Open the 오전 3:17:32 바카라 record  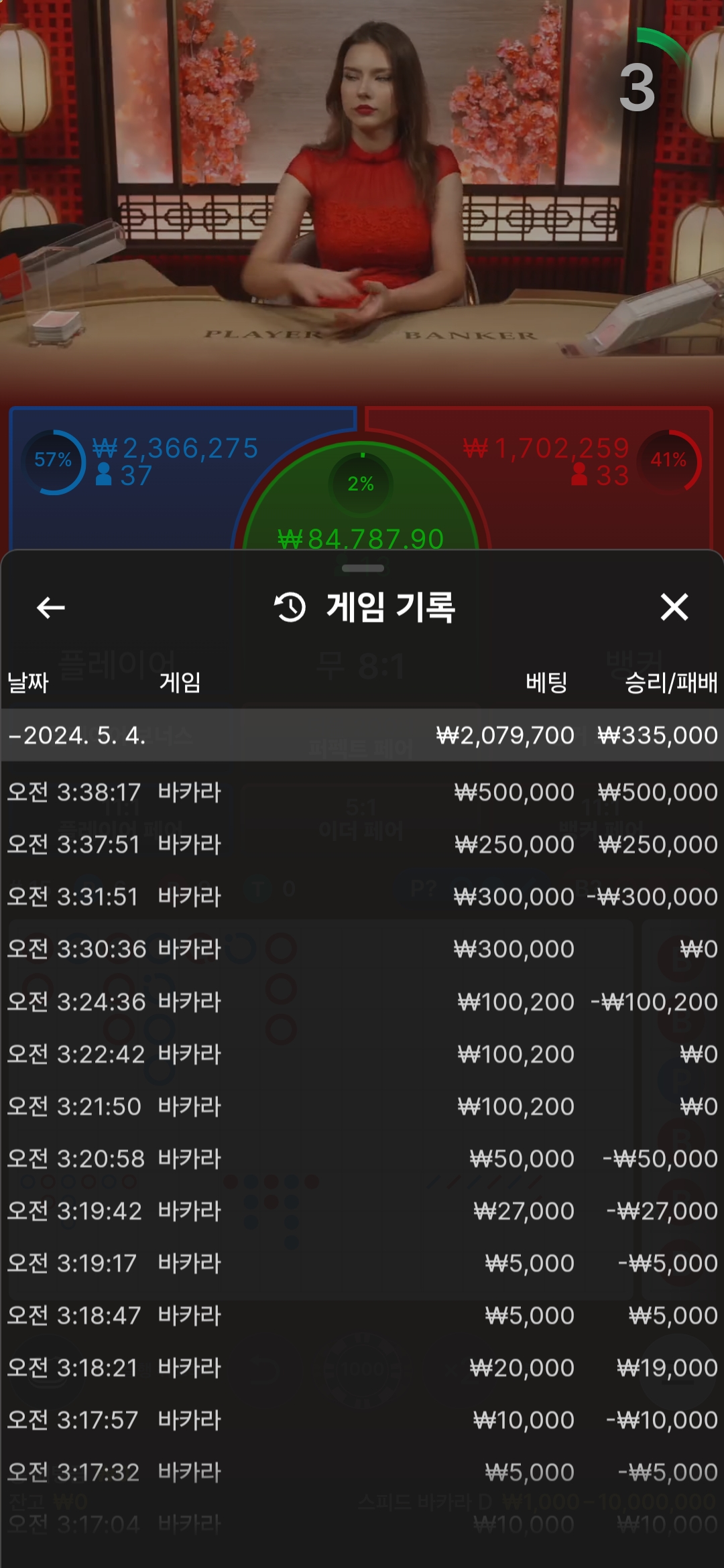pos(362,1472)
